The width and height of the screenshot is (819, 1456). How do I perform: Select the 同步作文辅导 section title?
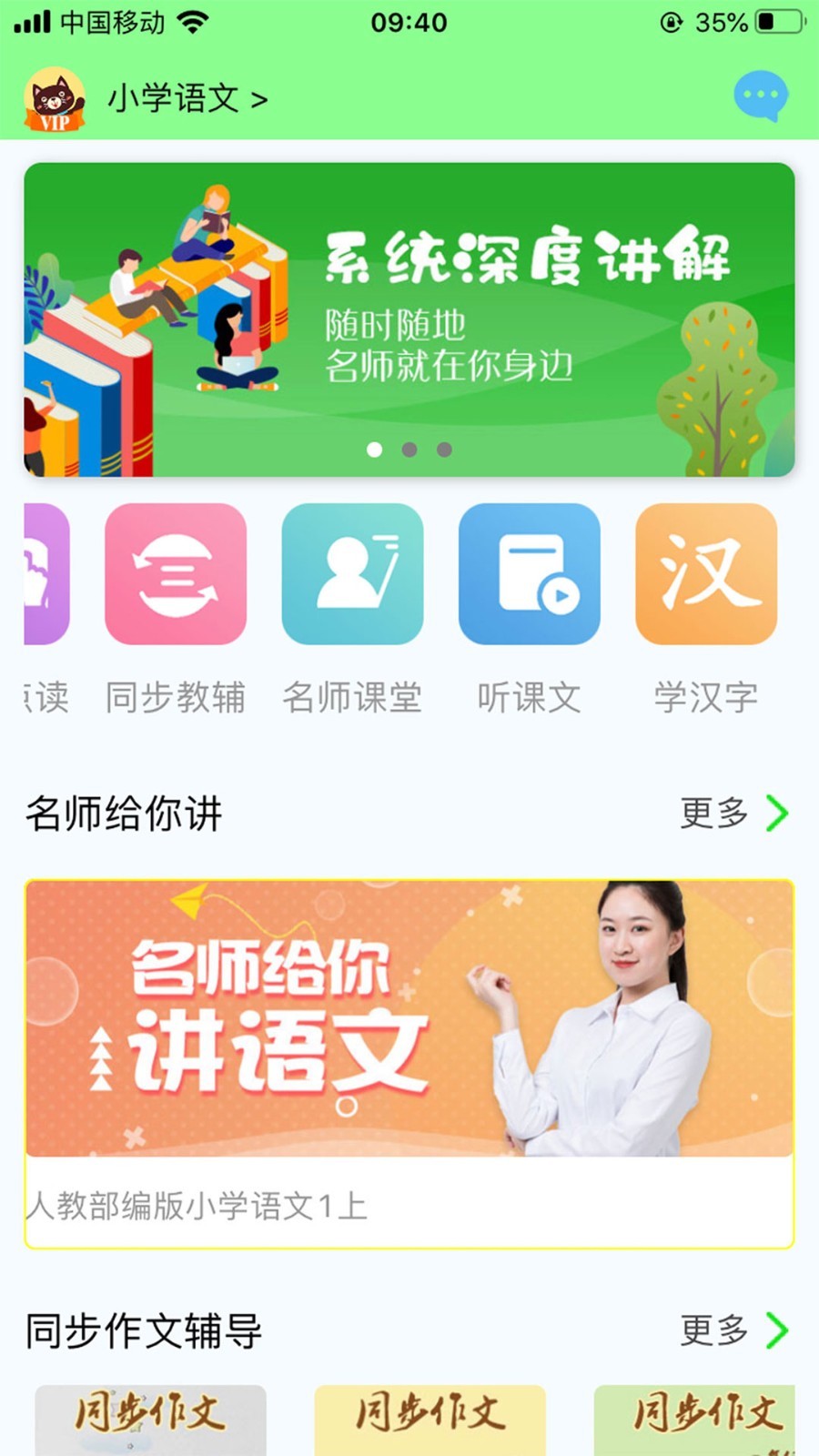click(x=143, y=1331)
